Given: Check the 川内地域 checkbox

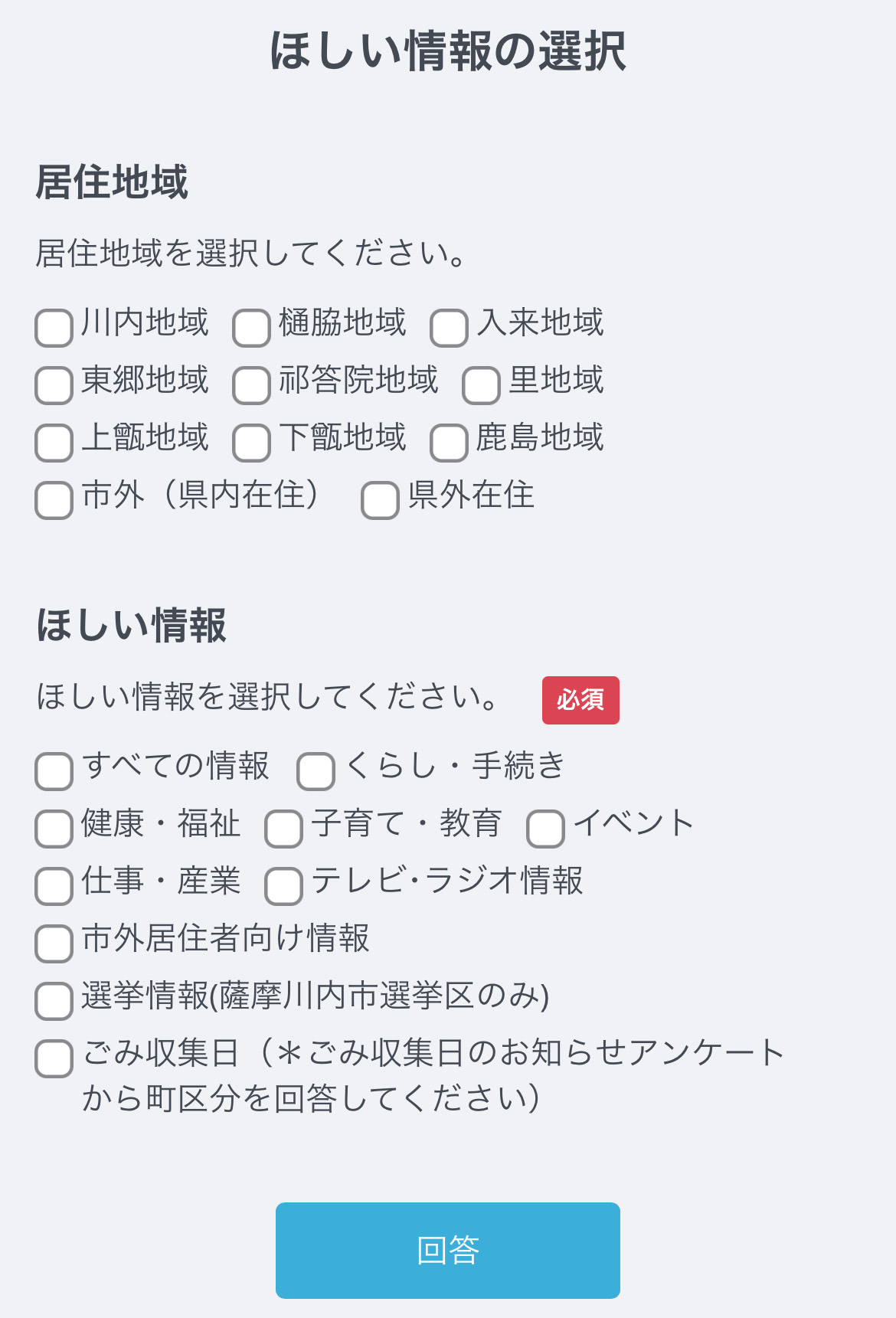Looking at the screenshot, I should (54, 328).
